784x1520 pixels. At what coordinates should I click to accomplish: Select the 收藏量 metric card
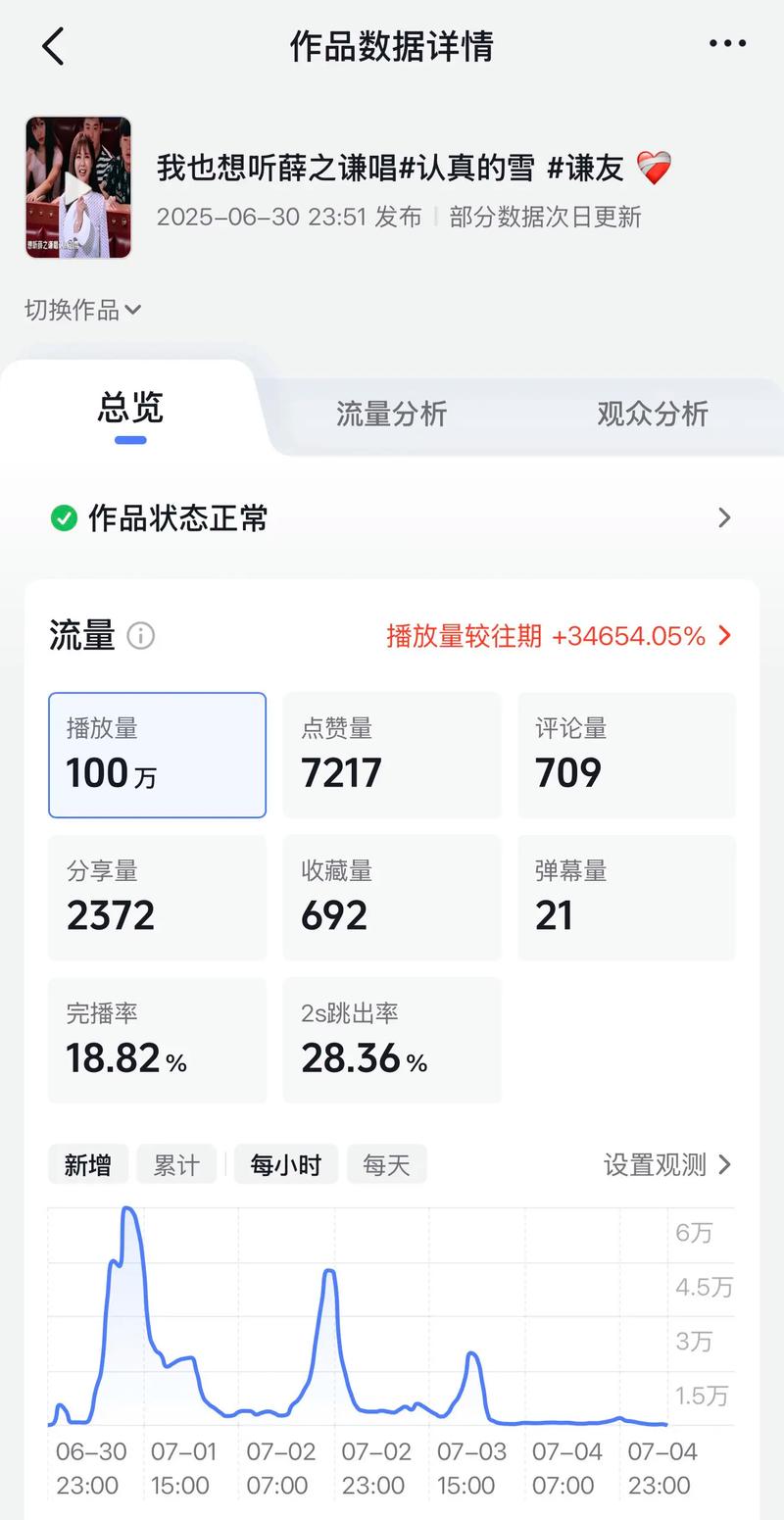(x=391, y=897)
